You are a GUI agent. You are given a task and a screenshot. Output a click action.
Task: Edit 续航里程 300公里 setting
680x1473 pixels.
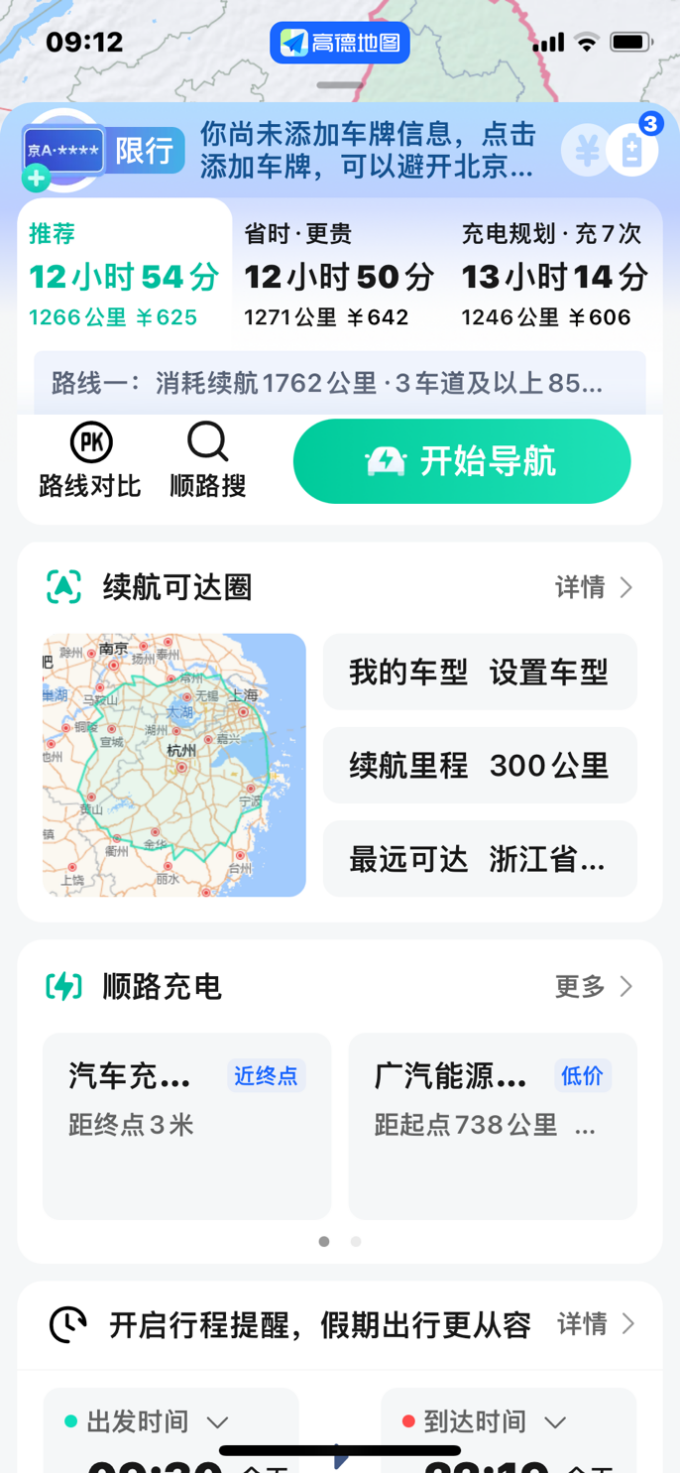point(479,765)
